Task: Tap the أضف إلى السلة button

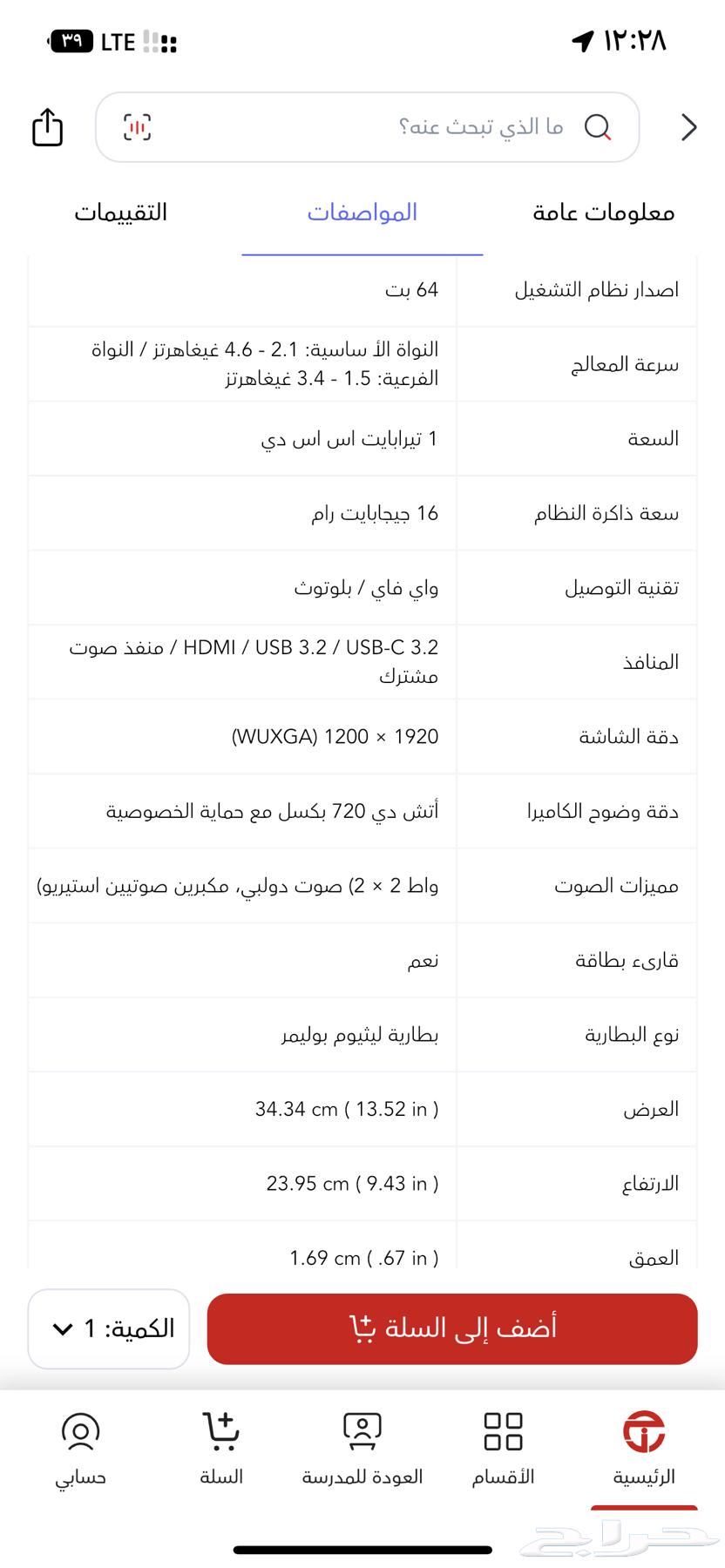Action: pos(450,1328)
